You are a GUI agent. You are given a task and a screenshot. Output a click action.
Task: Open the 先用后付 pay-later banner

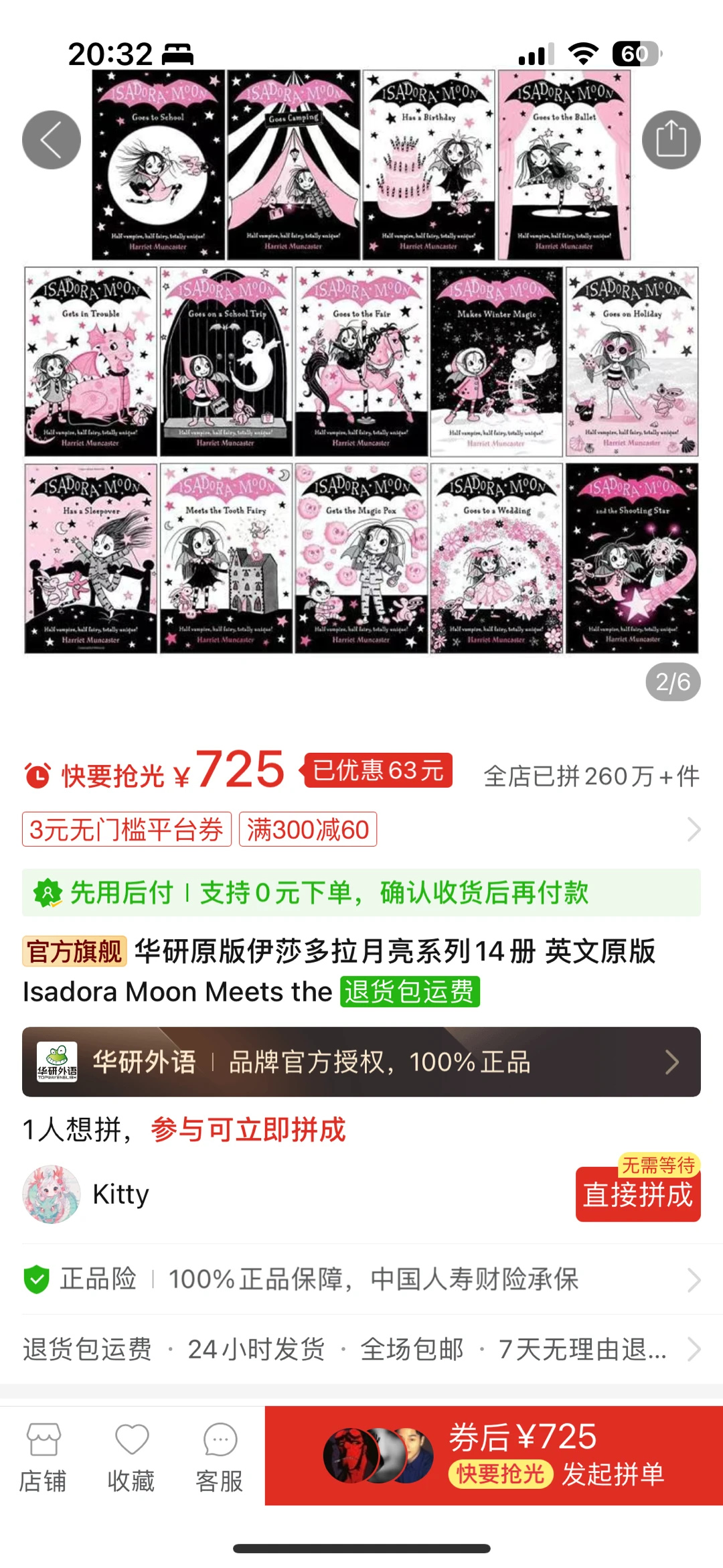(x=361, y=893)
